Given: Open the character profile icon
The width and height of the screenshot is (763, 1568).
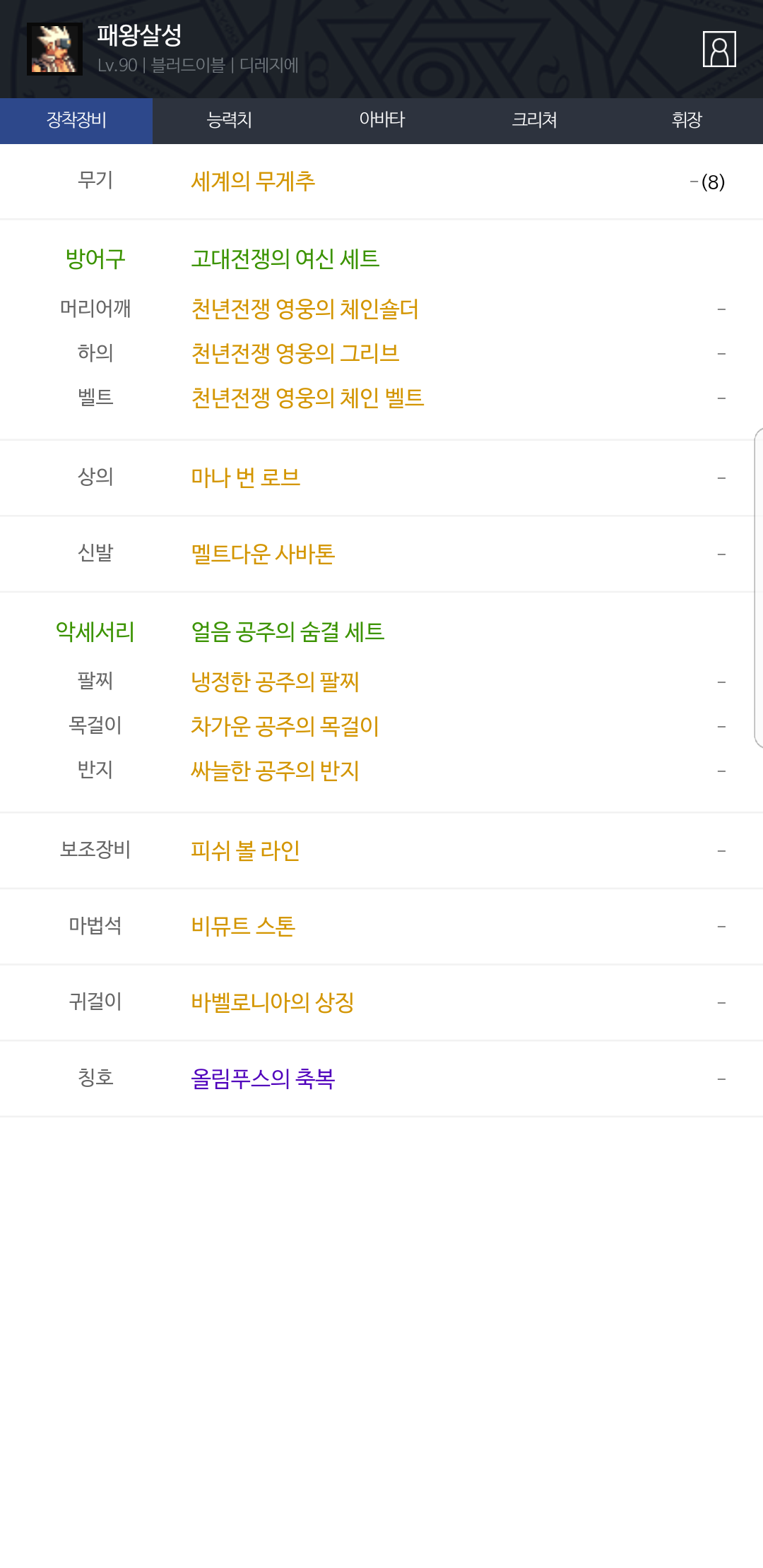Looking at the screenshot, I should point(719,49).
